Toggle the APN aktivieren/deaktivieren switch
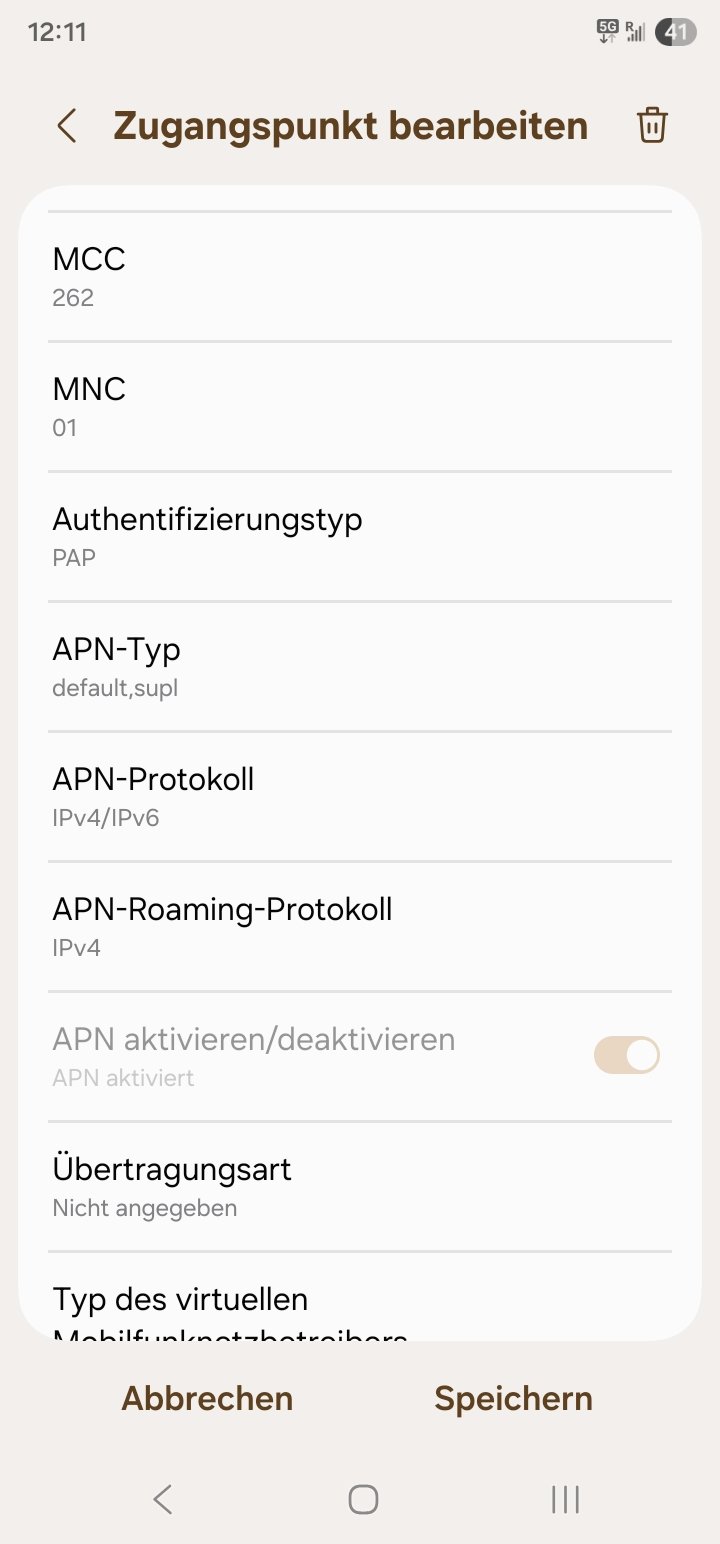 pyautogui.click(x=627, y=1055)
